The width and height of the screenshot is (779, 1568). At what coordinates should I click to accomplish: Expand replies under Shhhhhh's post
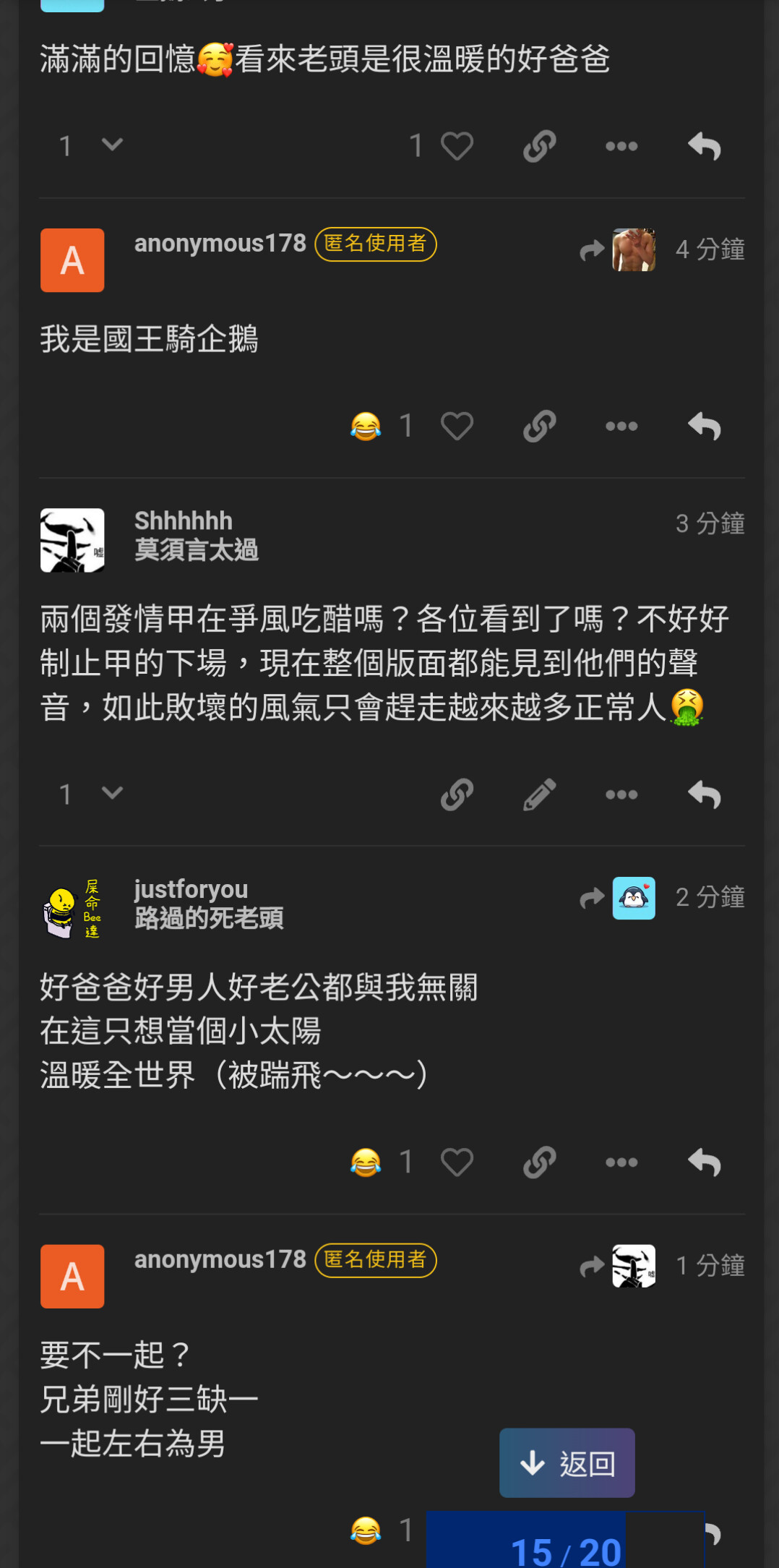91,794
